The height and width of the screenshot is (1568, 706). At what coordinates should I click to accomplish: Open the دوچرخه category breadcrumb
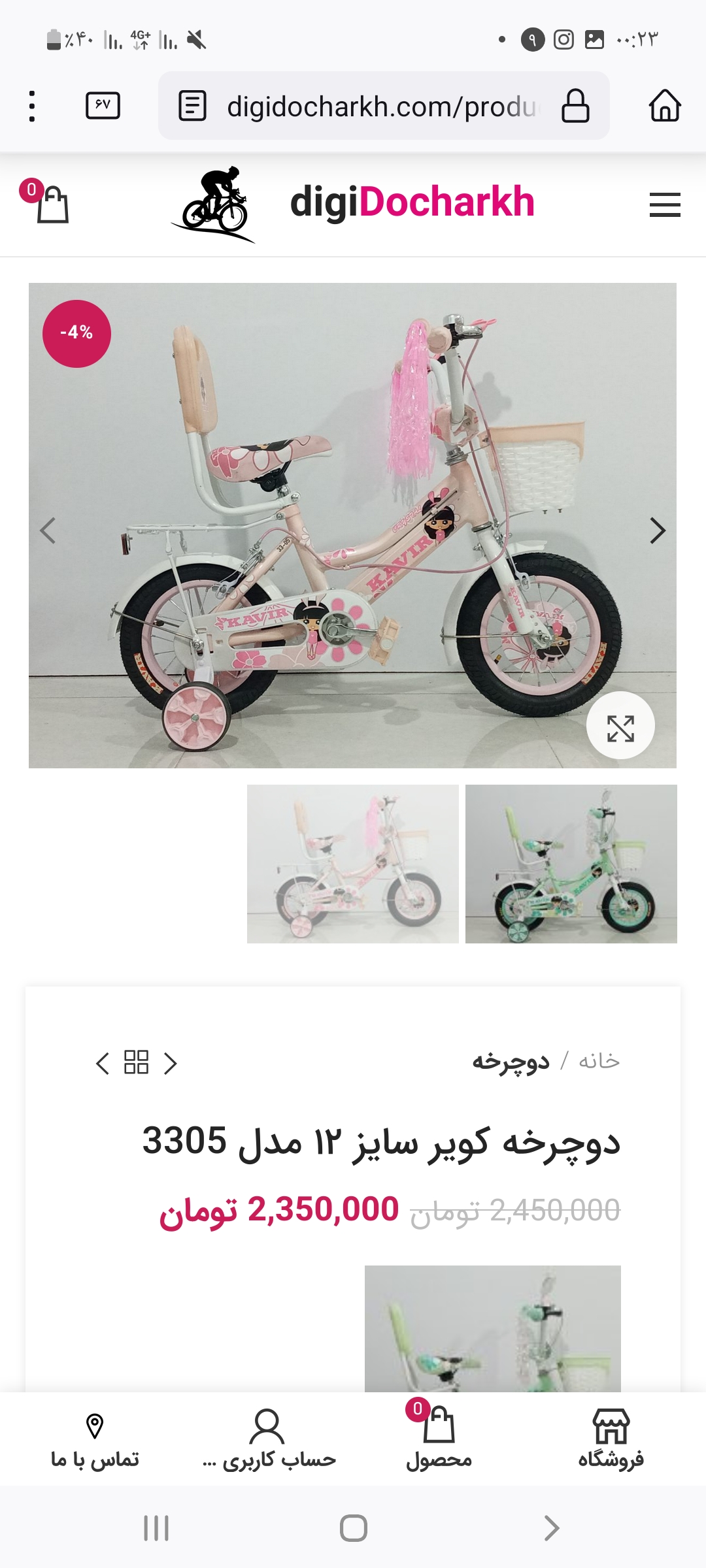[511, 1062]
